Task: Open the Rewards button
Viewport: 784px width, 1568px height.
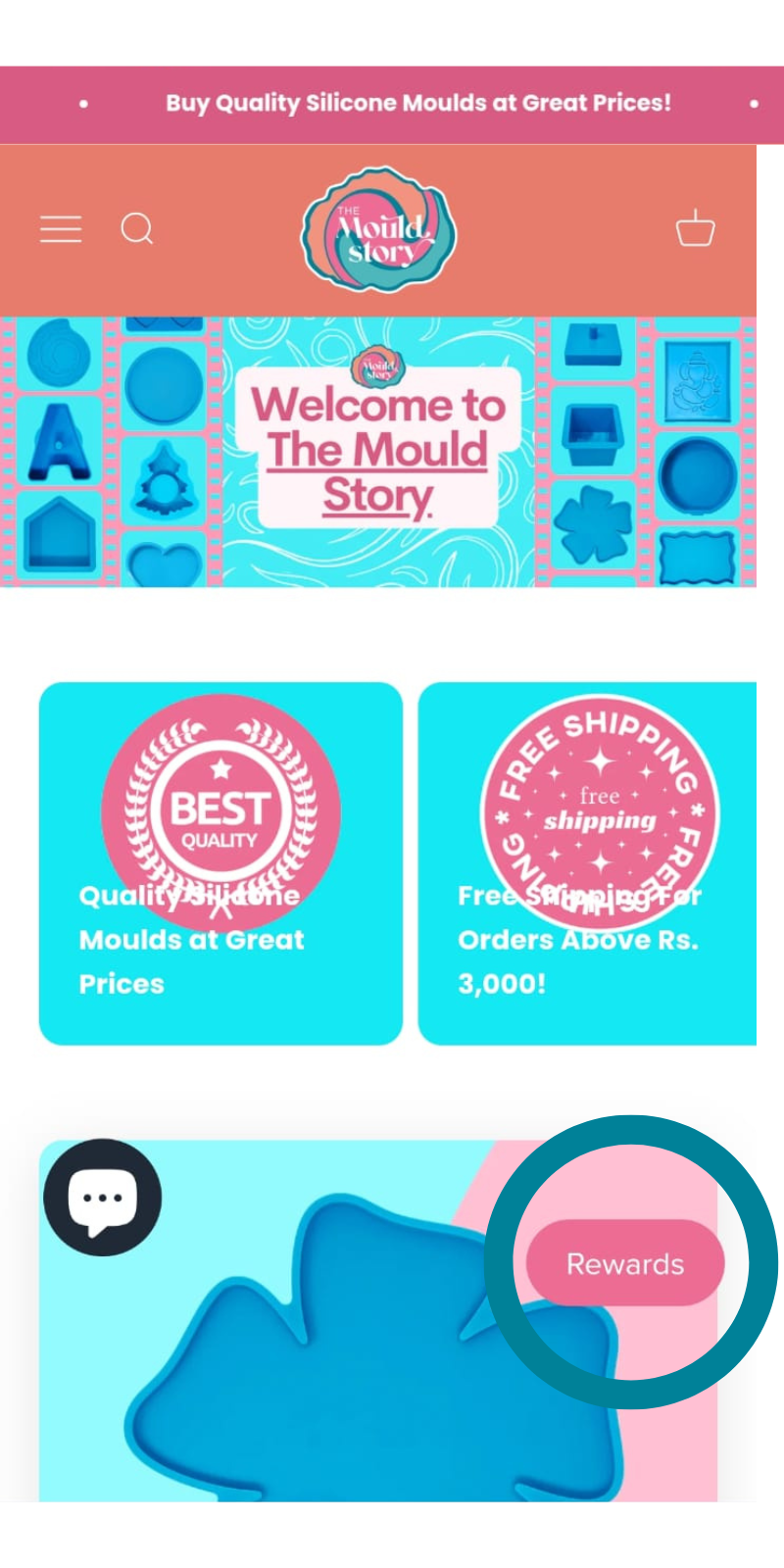Action: tap(625, 1263)
